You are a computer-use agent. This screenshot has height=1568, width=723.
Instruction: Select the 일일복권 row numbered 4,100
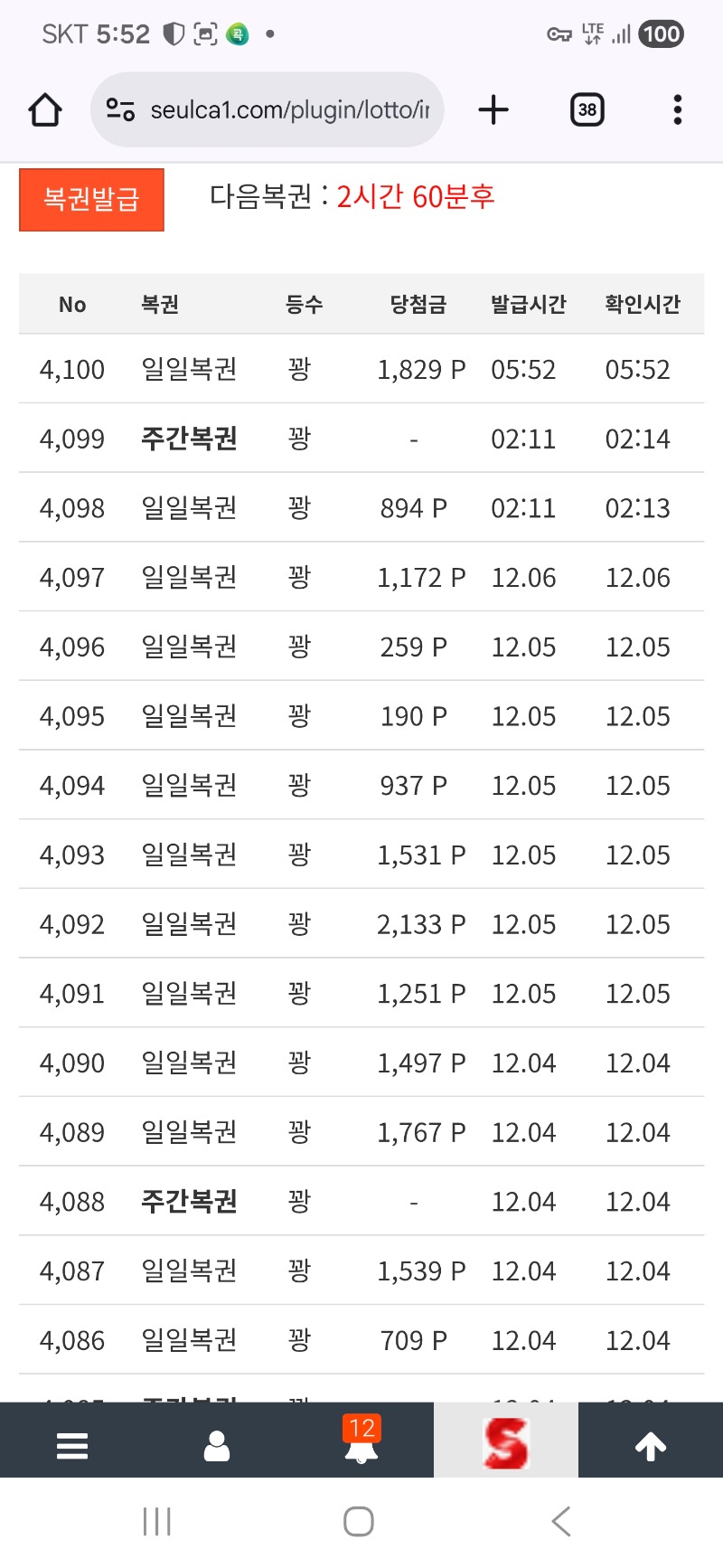click(188, 369)
